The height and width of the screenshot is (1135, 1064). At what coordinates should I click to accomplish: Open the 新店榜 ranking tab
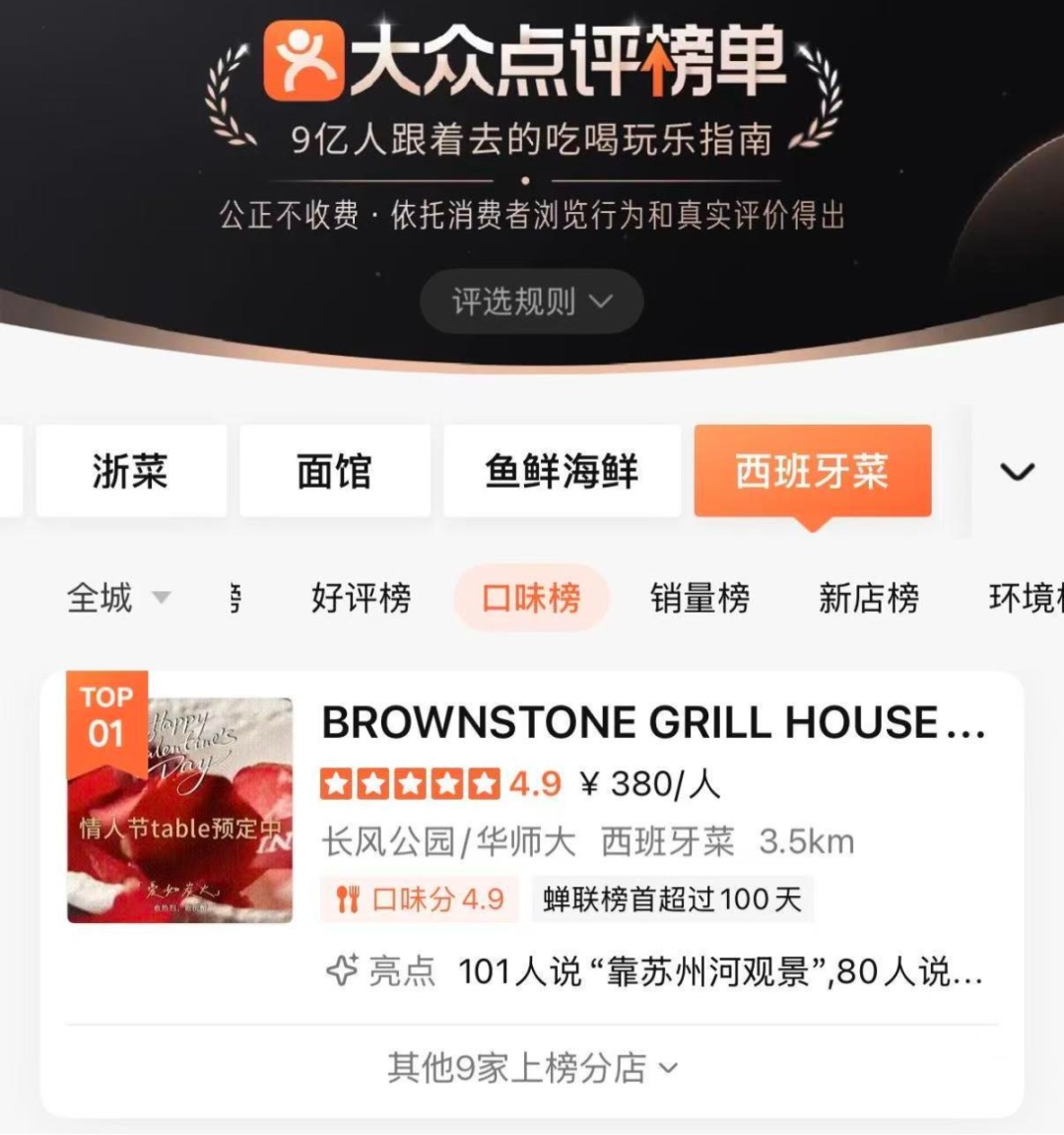point(868,597)
